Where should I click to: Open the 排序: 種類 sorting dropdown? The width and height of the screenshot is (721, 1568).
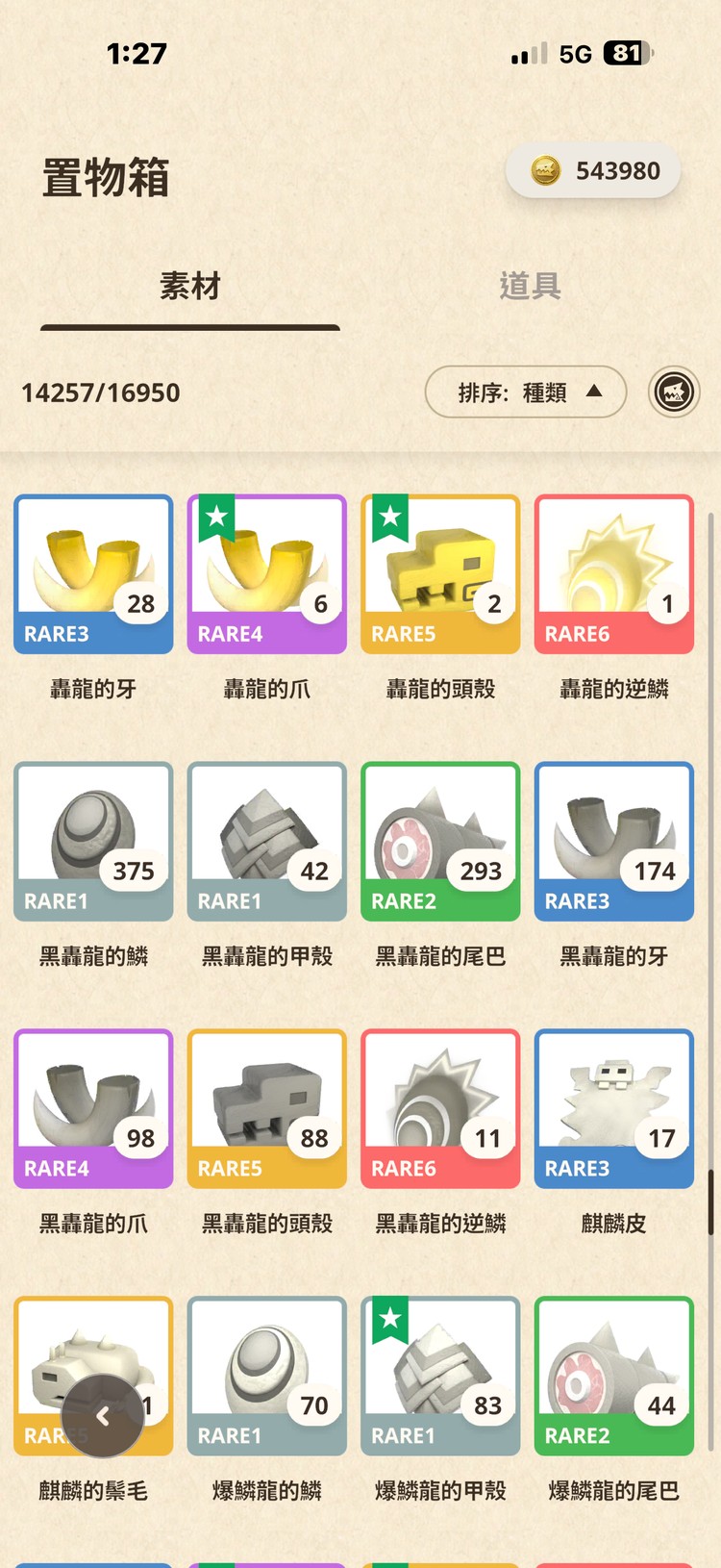pos(526,392)
